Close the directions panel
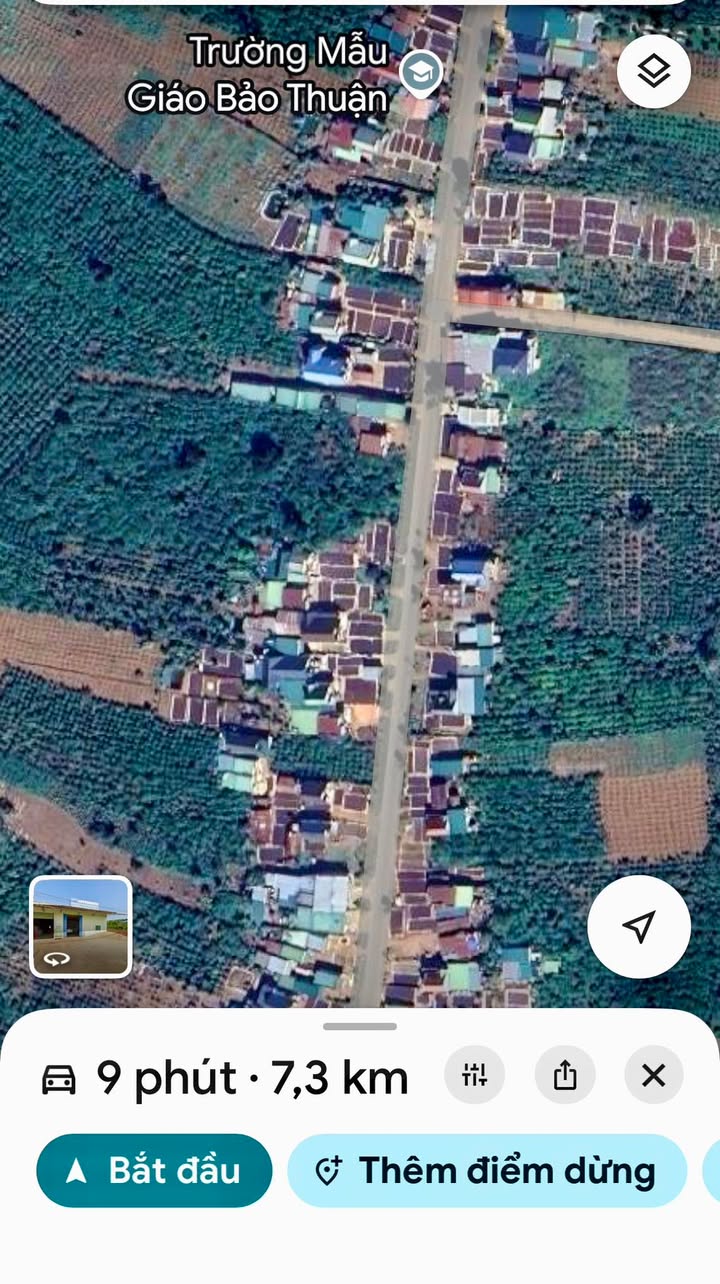The width and height of the screenshot is (720, 1284). 654,1075
